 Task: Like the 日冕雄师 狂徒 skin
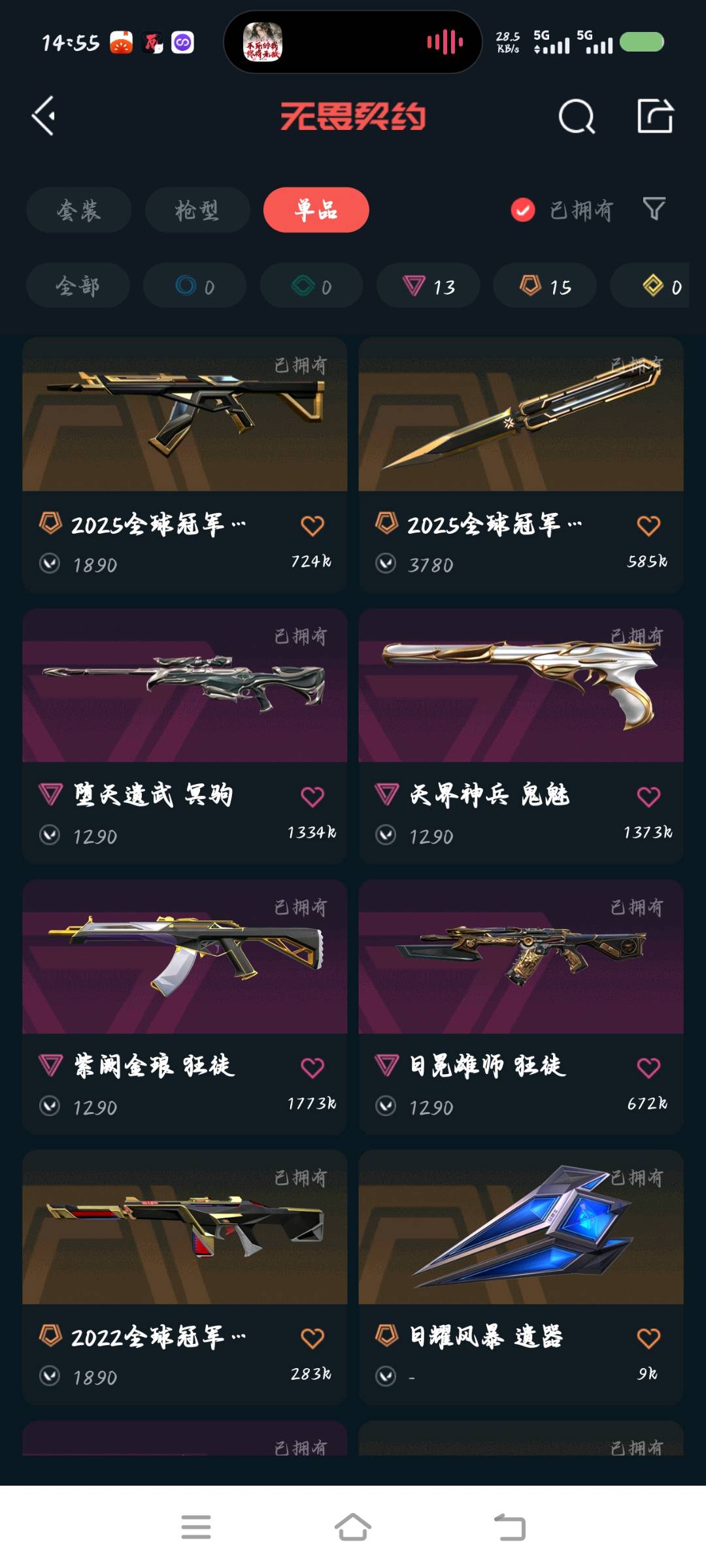point(648,1068)
